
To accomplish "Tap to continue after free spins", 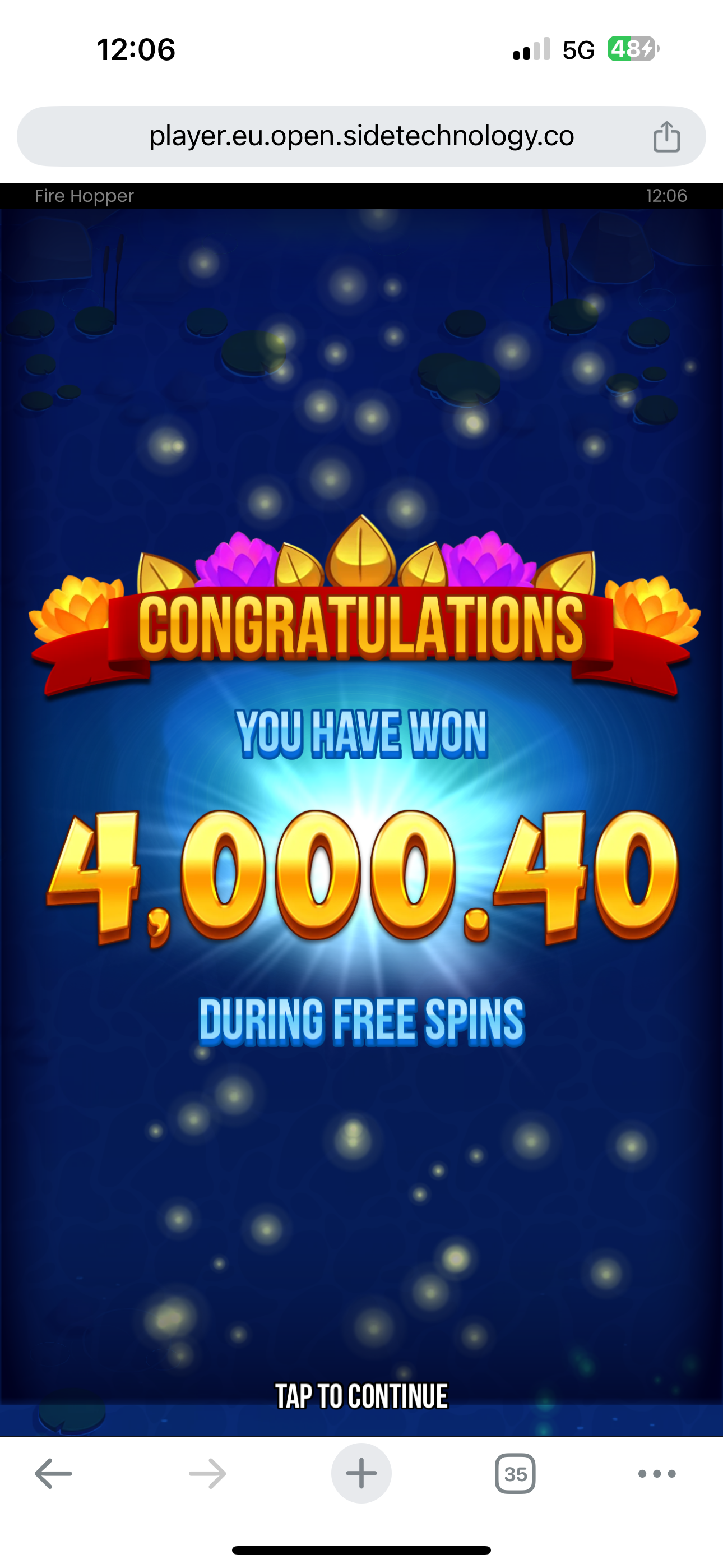I will (361, 1396).
